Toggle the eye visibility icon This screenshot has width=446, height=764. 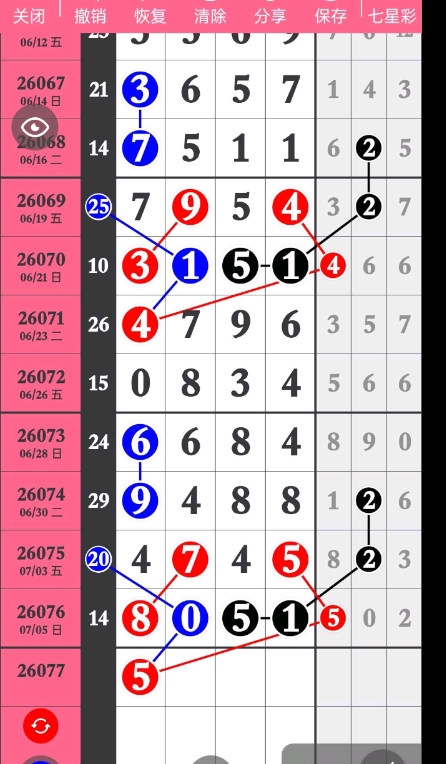pos(35,128)
